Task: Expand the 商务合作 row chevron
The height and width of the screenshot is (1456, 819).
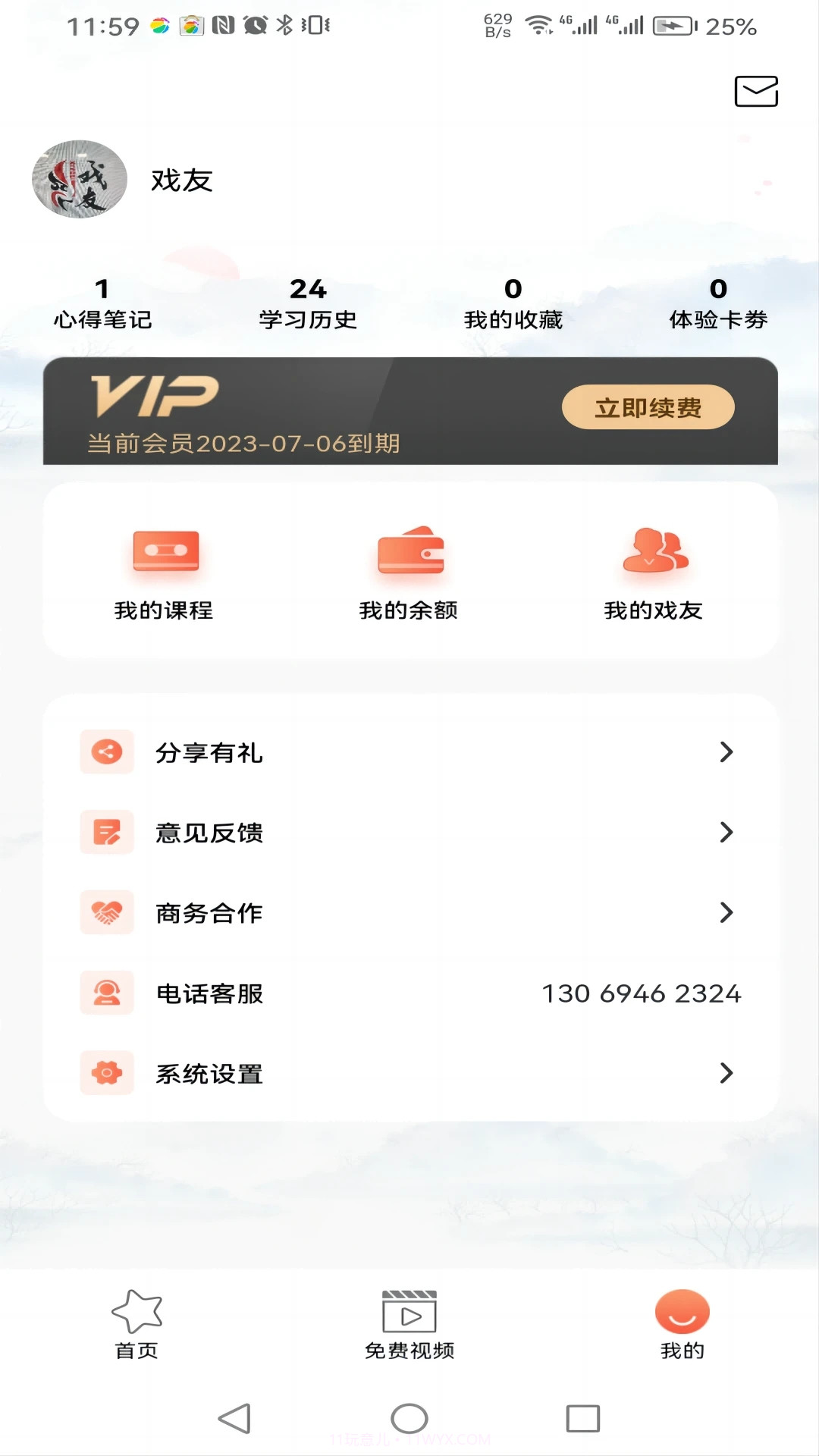Action: coord(726,913)
